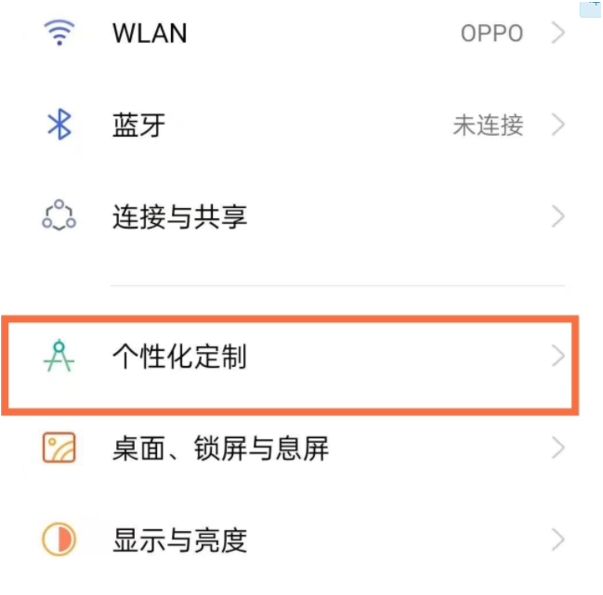The image size is (603, 595).
Task: Open WLAN settings
Action: tap(300, 33)
